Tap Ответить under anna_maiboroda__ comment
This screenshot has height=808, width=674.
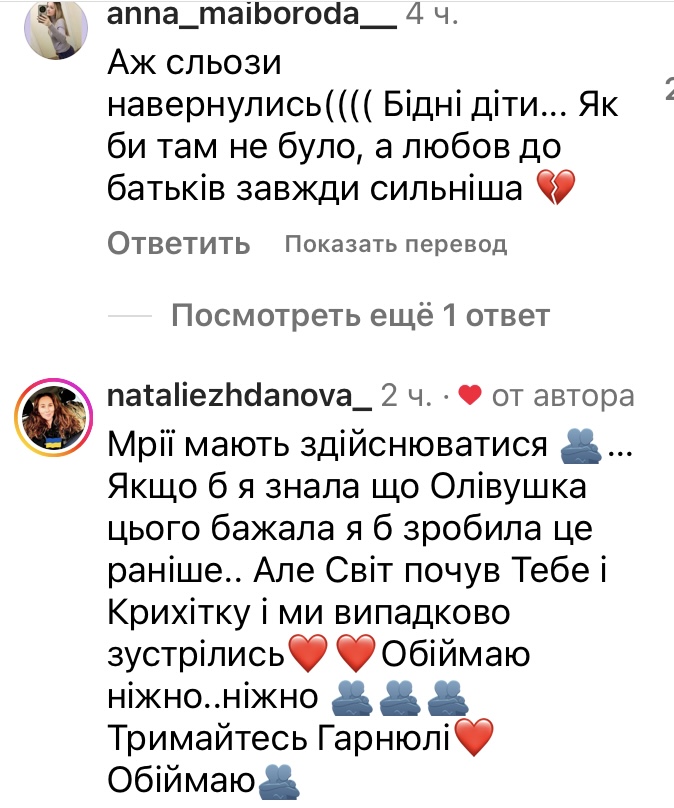point(178,243)
